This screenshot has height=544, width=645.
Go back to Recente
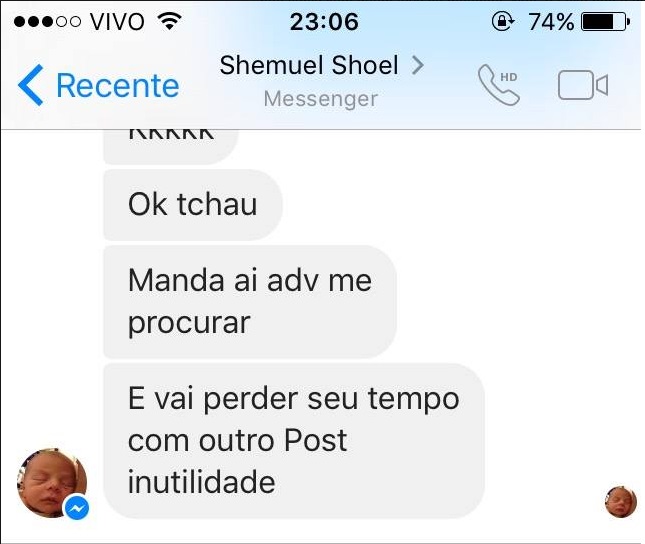98,86
